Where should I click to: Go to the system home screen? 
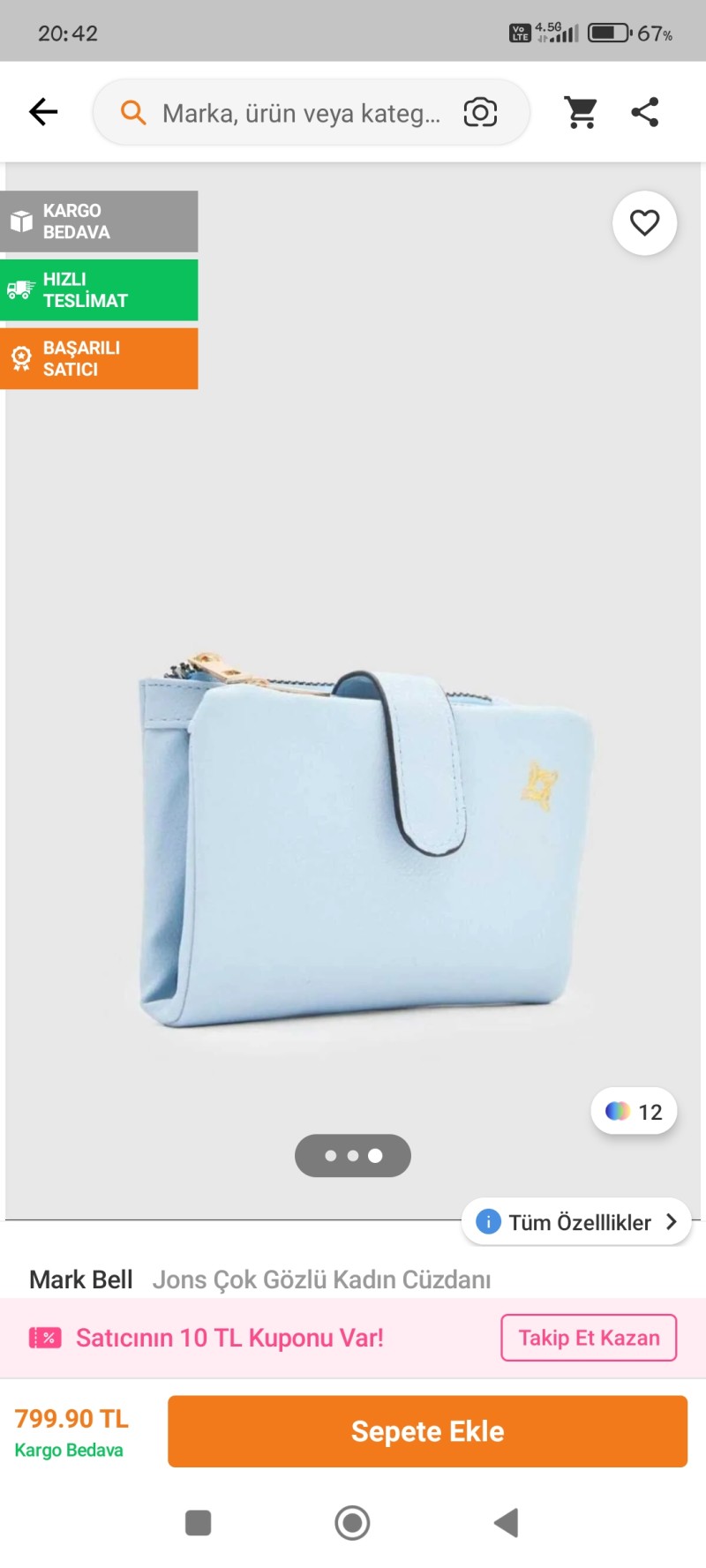352,1522
